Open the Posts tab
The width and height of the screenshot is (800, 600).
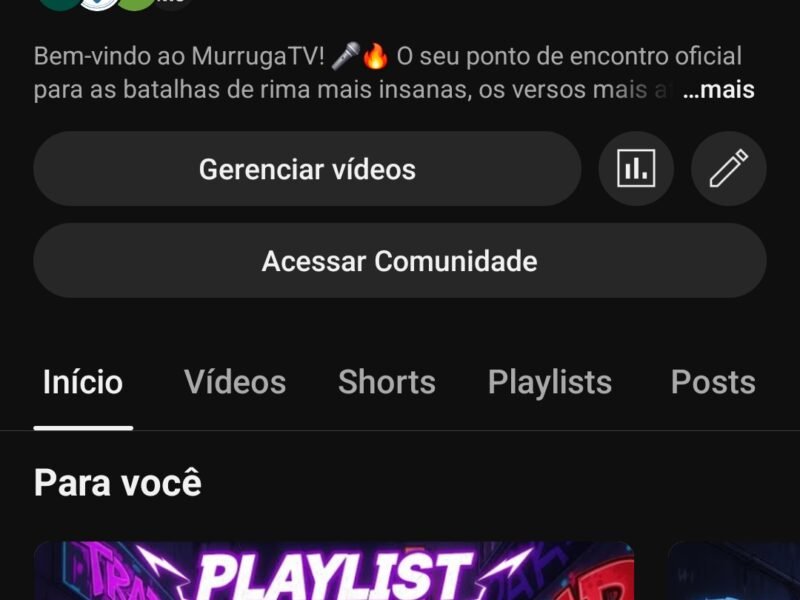click(713, 382)
